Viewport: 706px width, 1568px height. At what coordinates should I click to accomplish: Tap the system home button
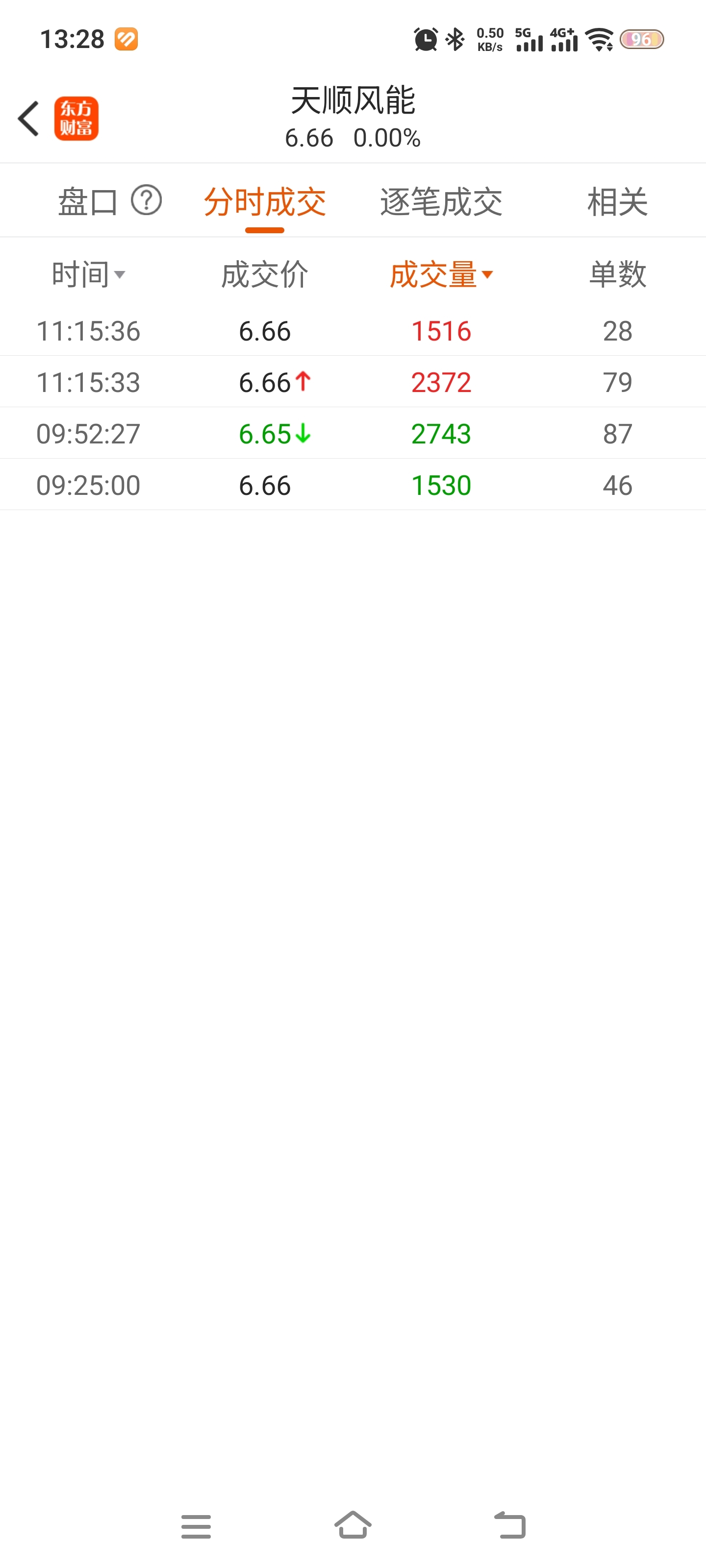tap(353, 1525)
